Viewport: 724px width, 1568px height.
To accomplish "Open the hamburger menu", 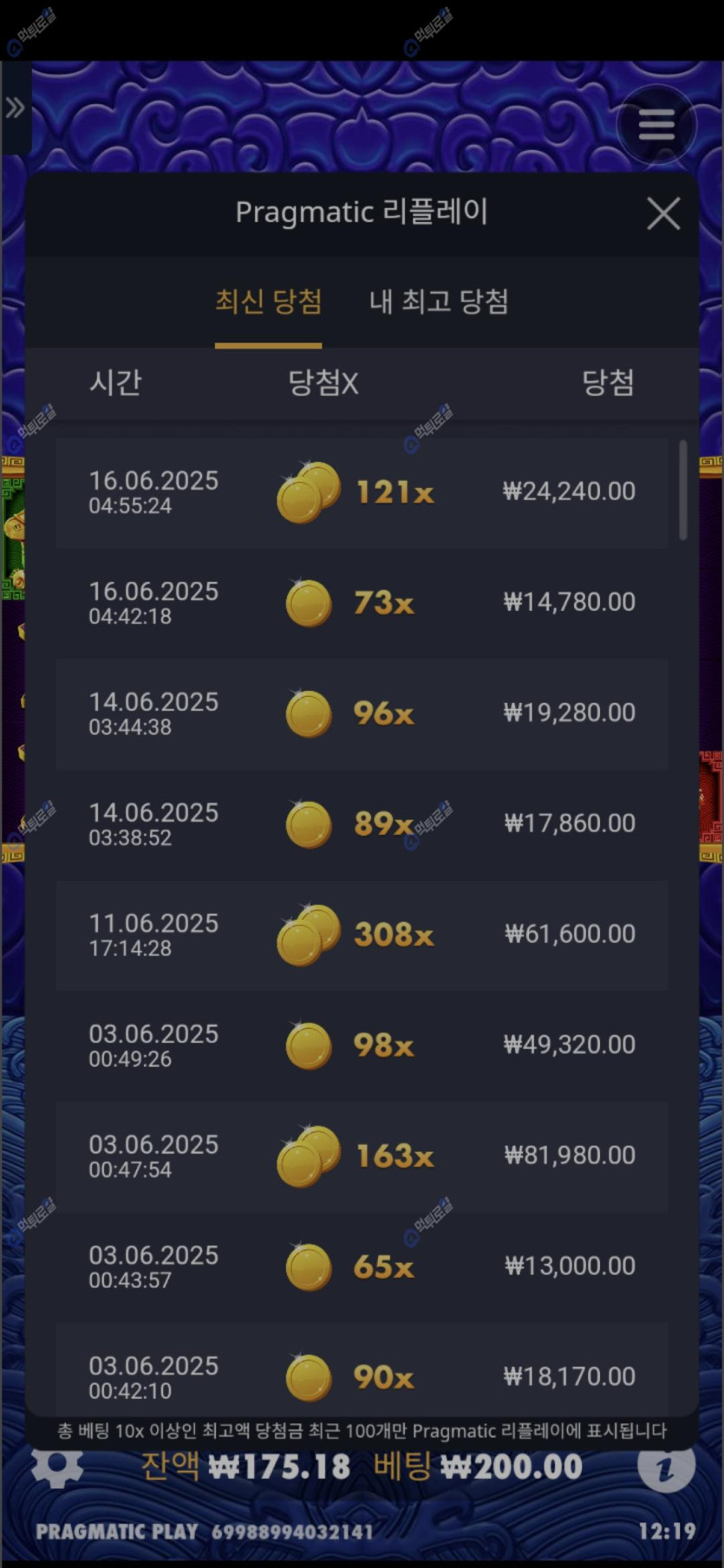I will click(x=656, y=126).
